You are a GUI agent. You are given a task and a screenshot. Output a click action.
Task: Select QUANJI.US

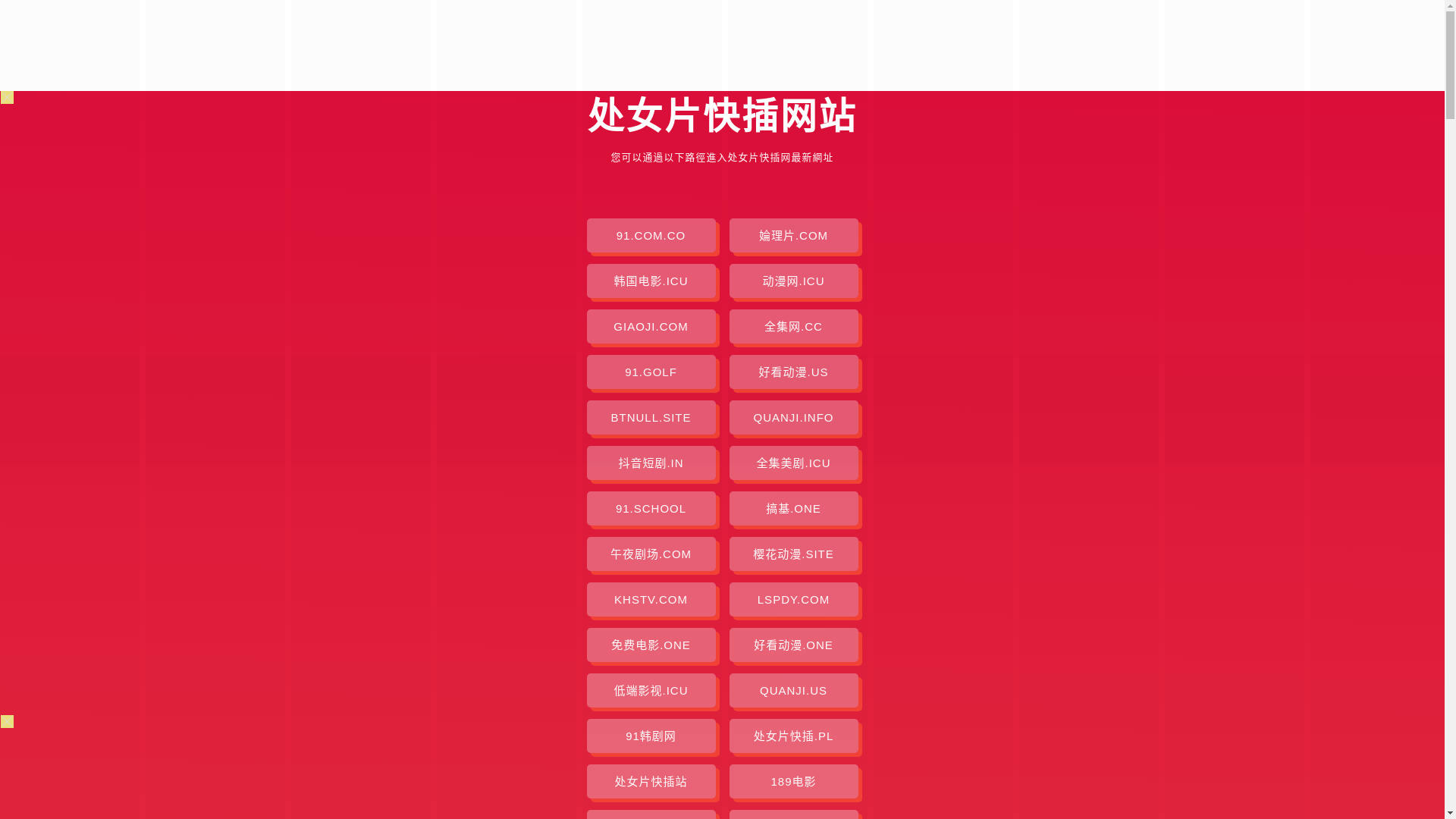pyautogui.click(x=793, y=691)
